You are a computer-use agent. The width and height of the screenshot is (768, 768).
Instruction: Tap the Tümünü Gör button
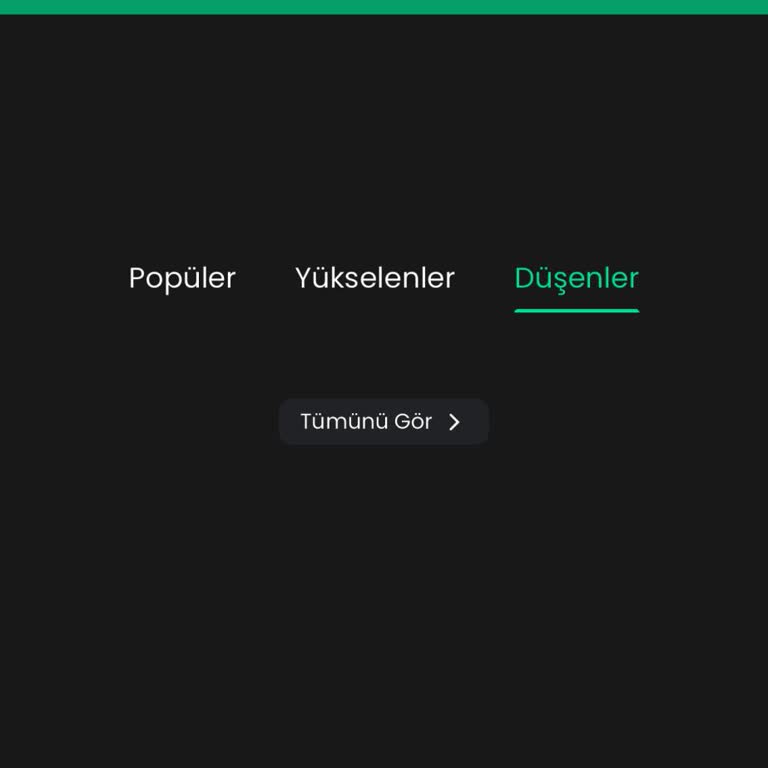383,422
